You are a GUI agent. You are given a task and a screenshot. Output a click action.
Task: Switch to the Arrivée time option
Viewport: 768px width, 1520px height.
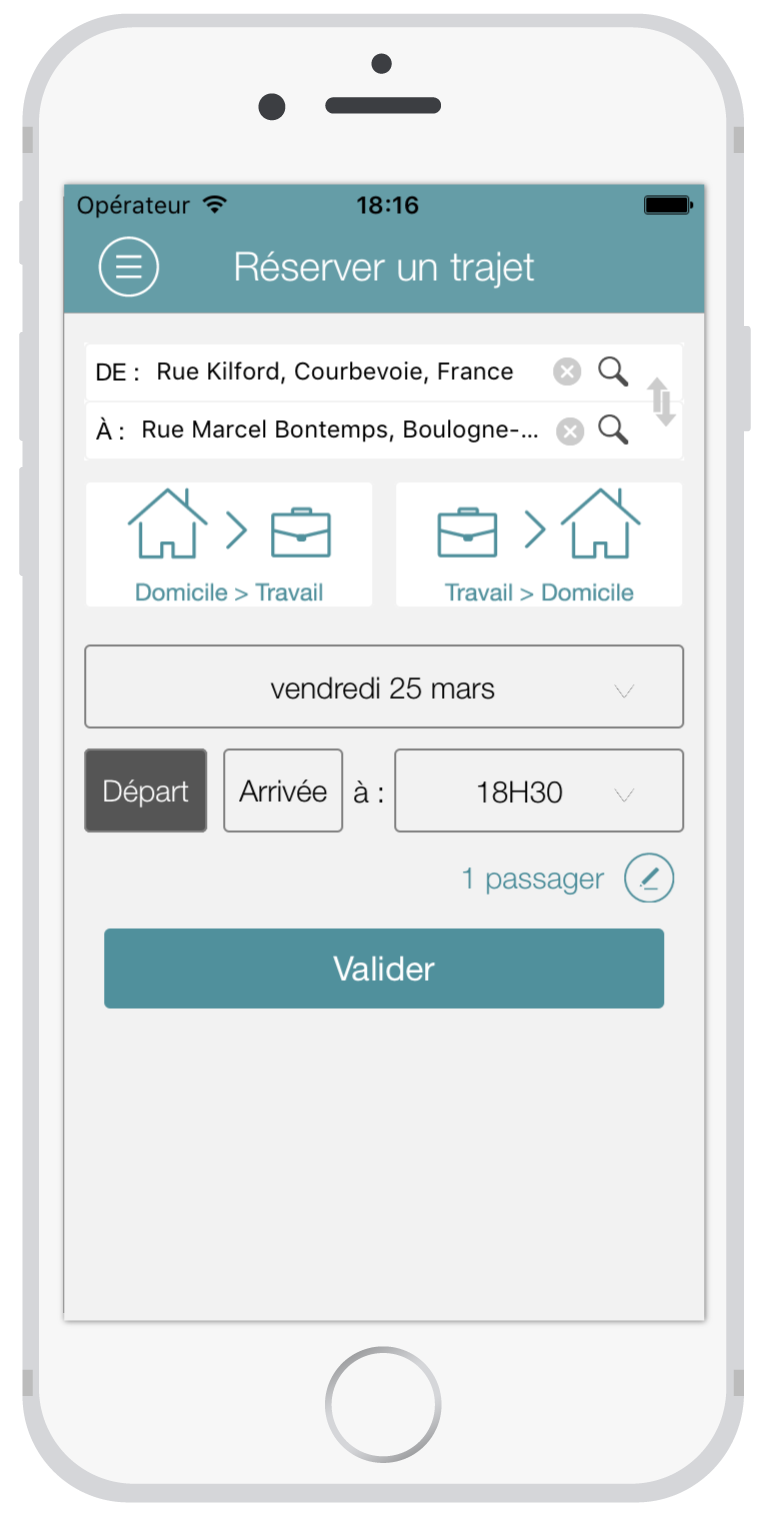pos(283,791)
